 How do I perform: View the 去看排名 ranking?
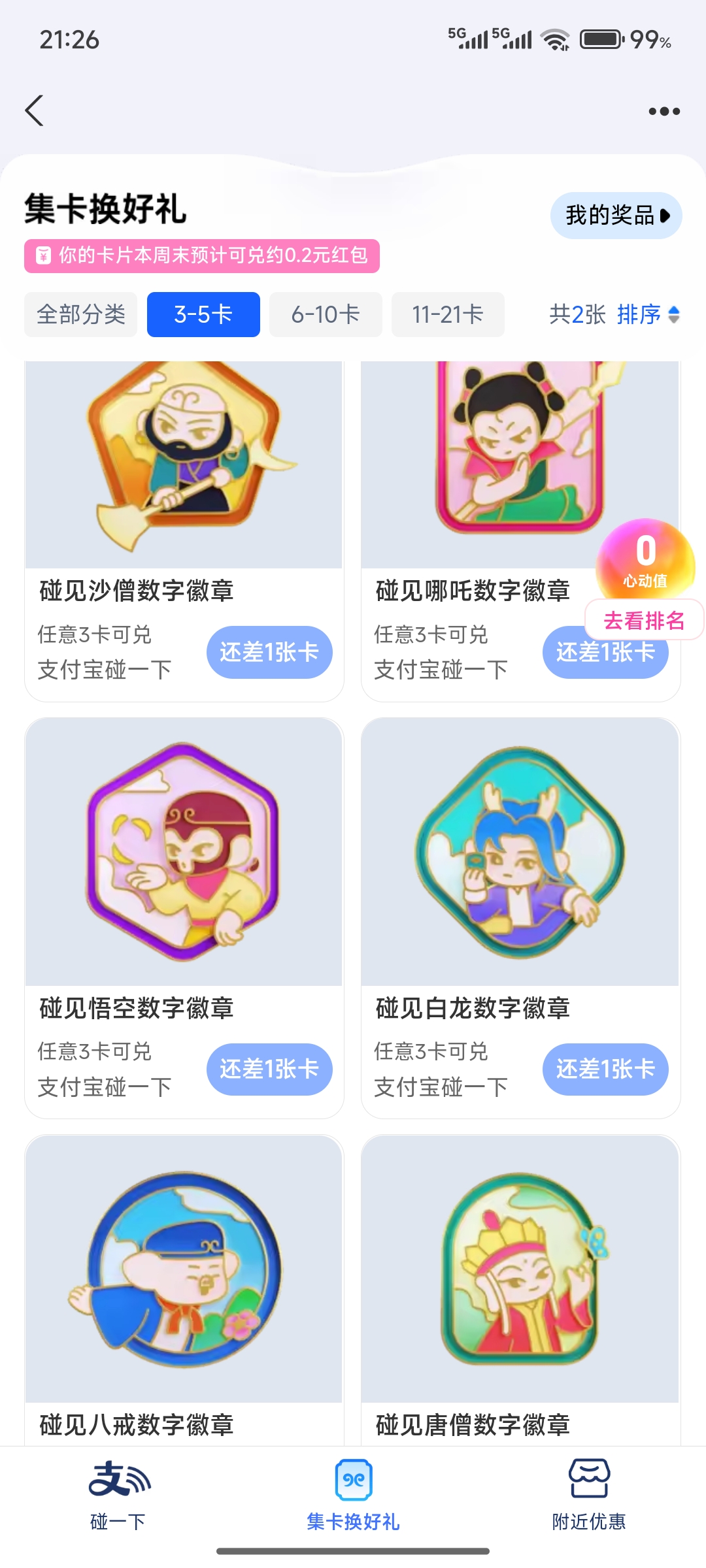click(644, 620)
